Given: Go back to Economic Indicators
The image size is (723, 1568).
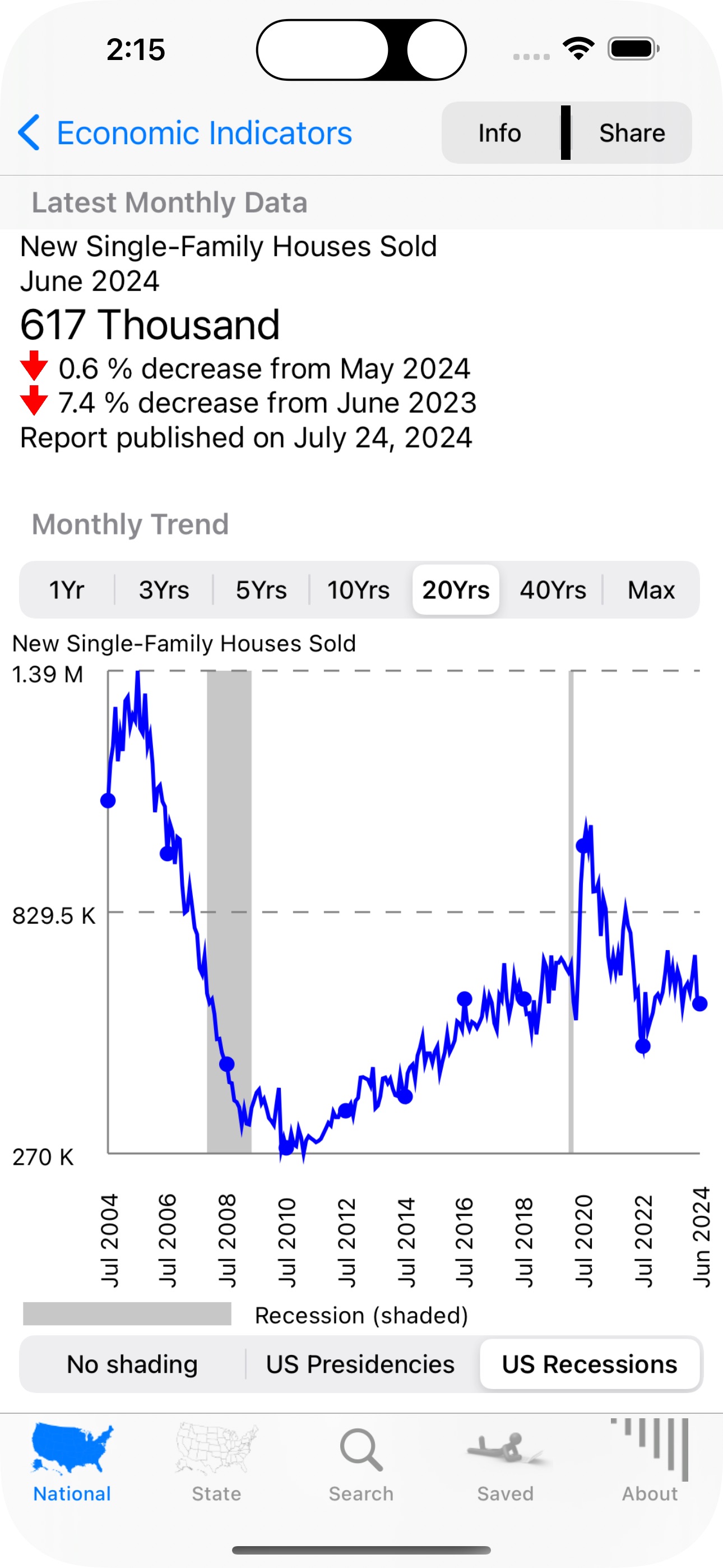Looking at the screenshot, I should point(185,133).
